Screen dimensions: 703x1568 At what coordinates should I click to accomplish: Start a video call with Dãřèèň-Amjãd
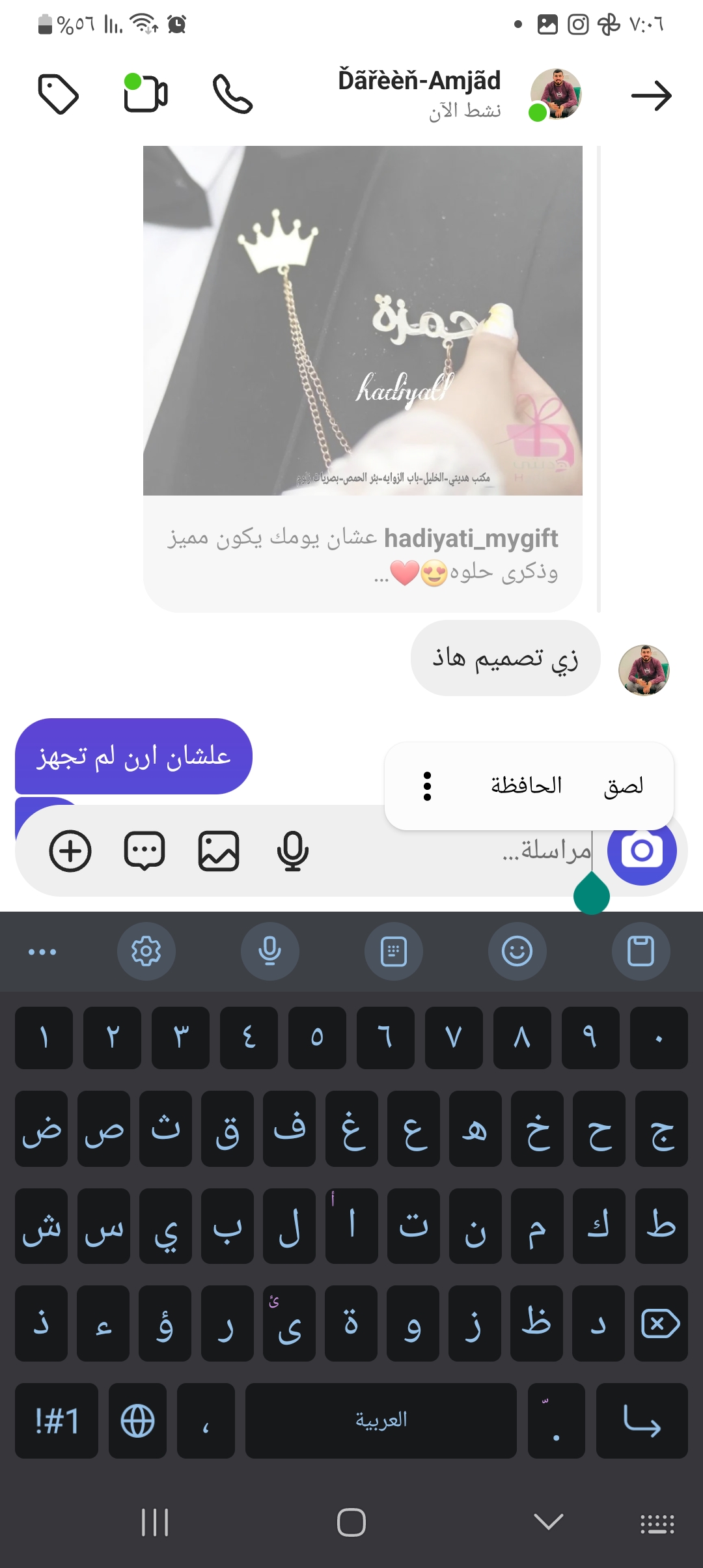point(145,93)
